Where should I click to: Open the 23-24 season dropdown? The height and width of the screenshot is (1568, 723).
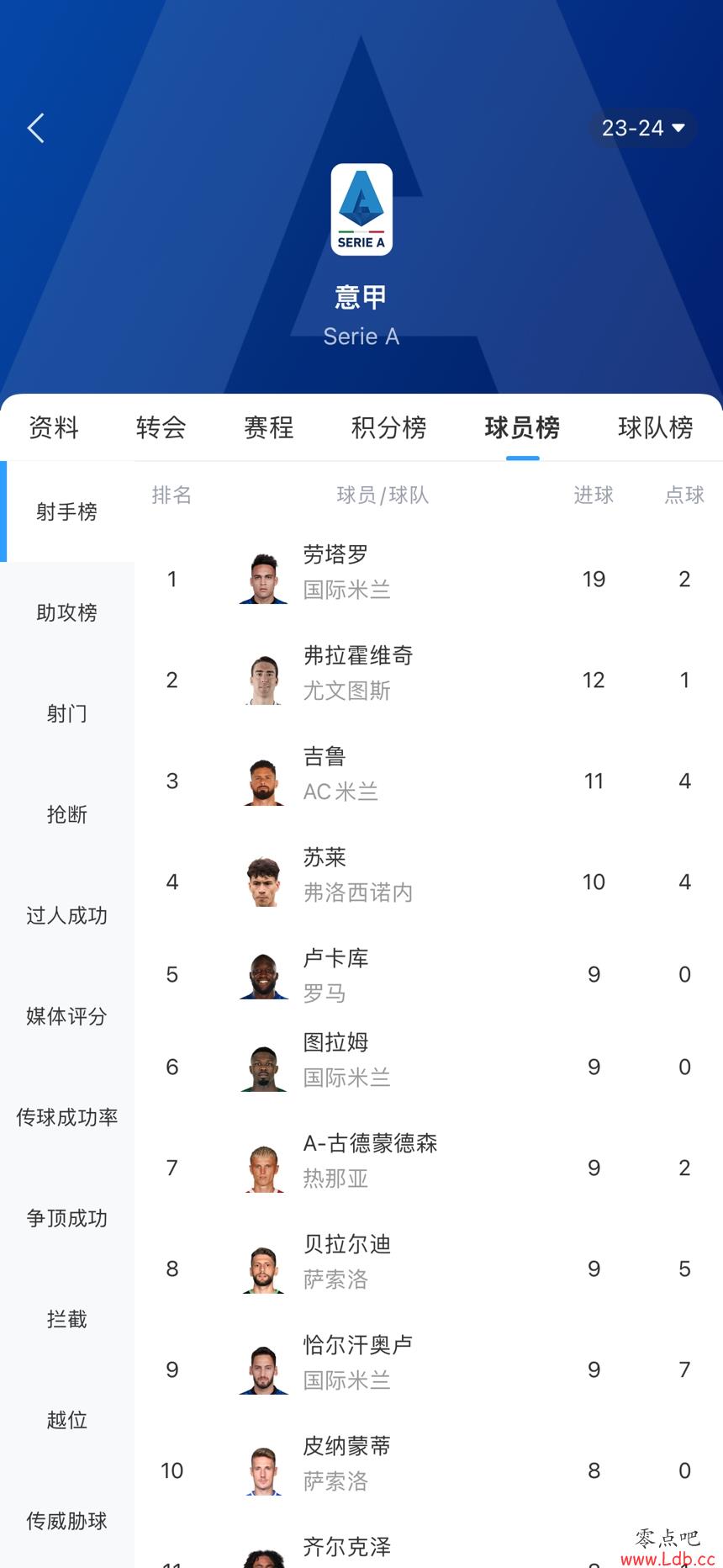click(643, 129)
